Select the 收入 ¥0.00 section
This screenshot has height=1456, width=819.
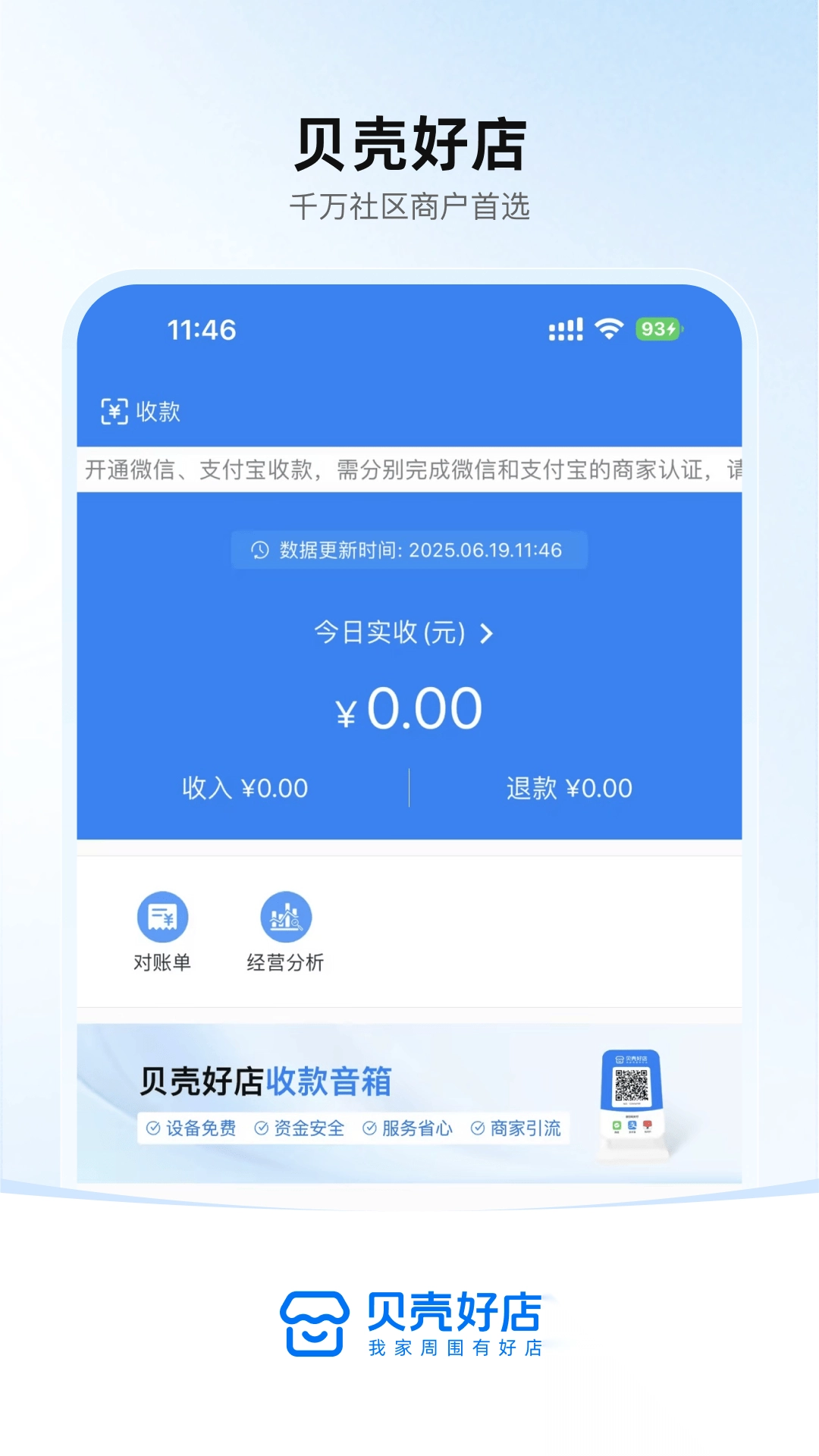coord(243,789)
